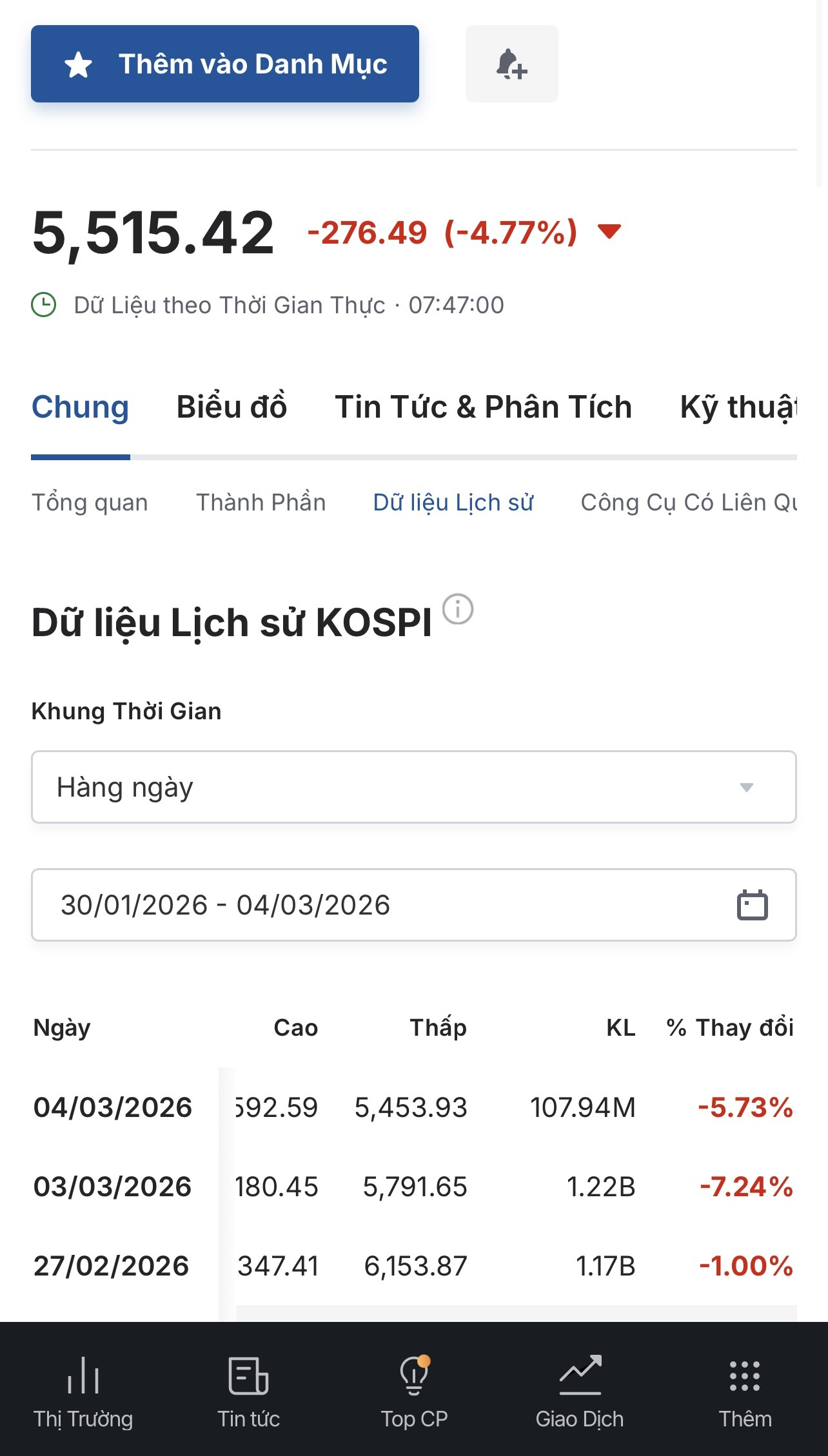This screenshot has width=828, height=1456.
Task: Open the Công Cụ Có Liên Quan sub-tab
Action: [688, 503]
